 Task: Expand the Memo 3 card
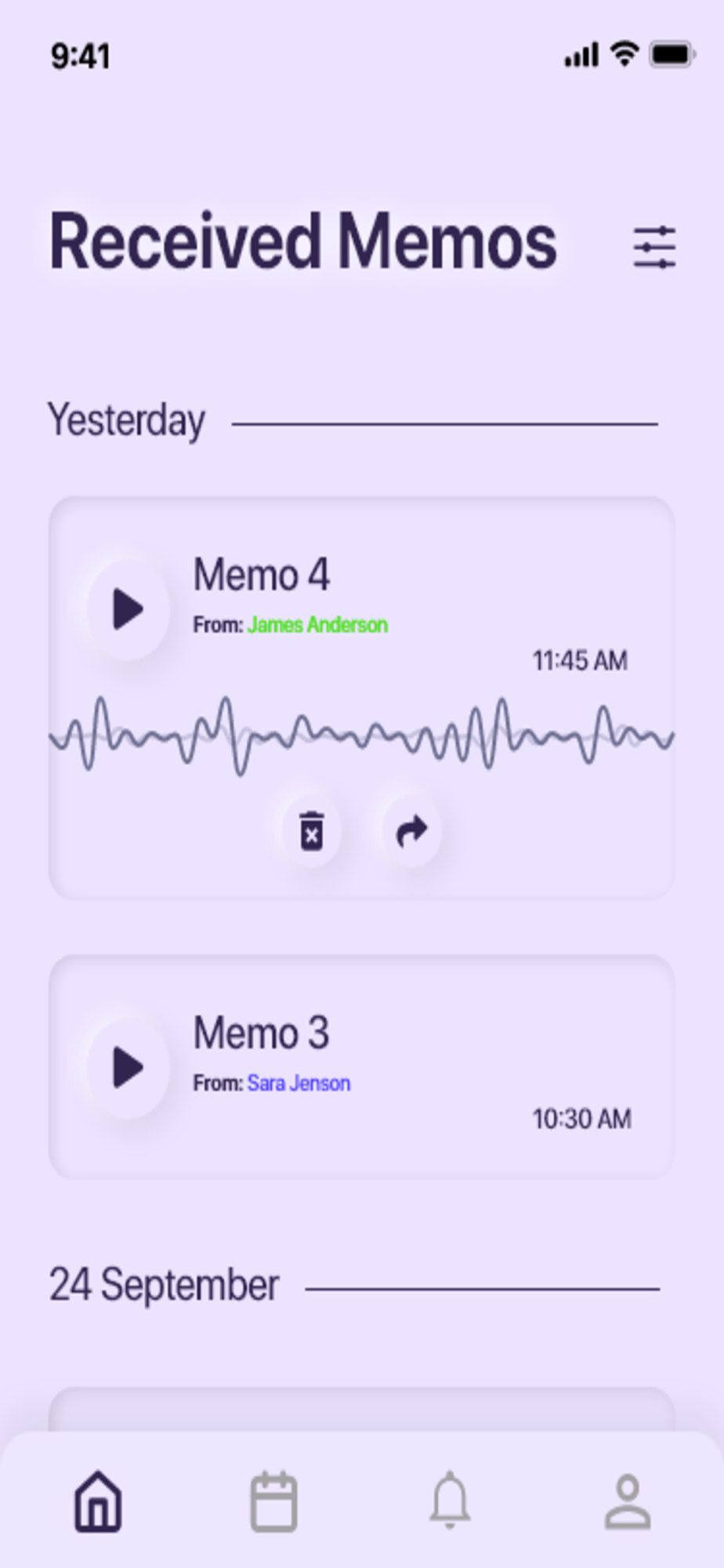coord(361,1066)
